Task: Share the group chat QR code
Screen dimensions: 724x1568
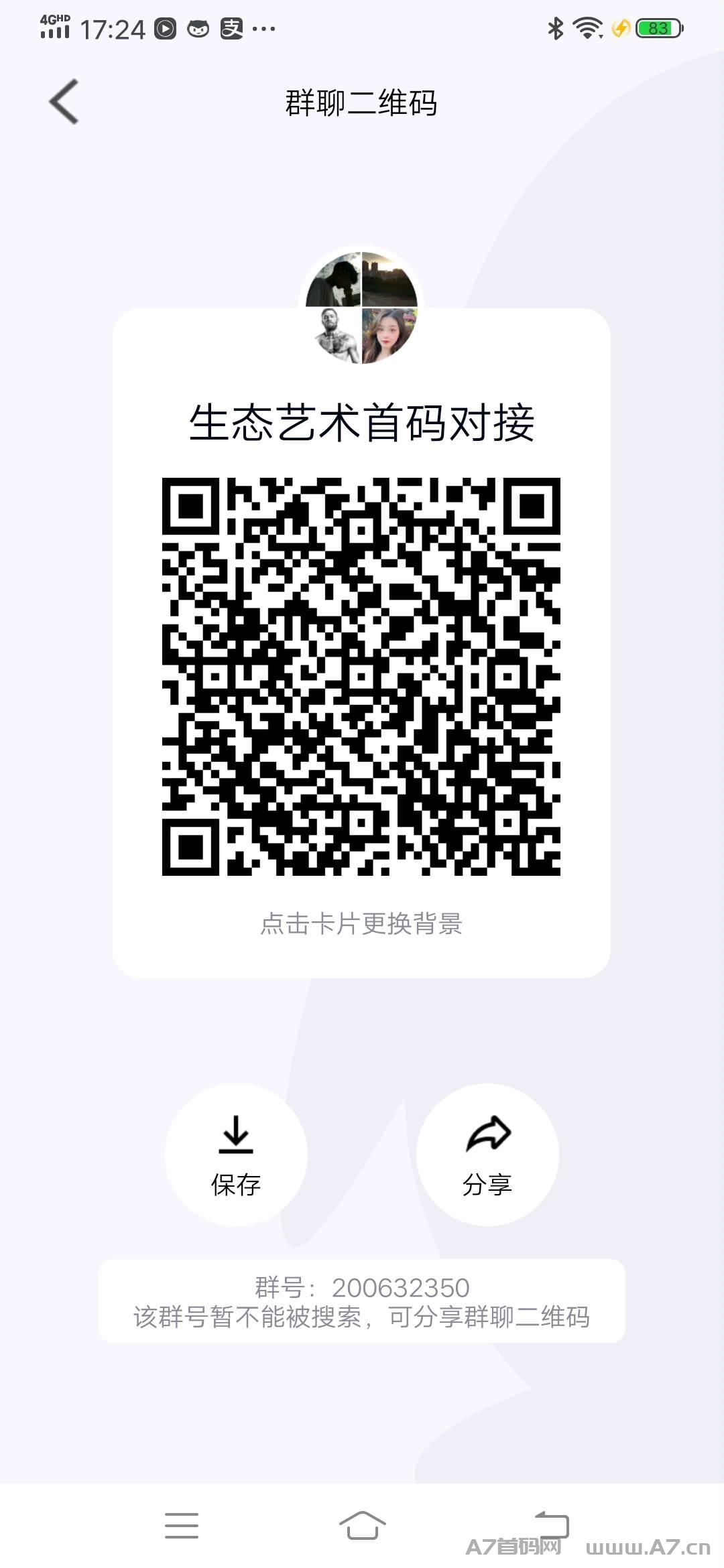Action: (x=487, y=1155)
